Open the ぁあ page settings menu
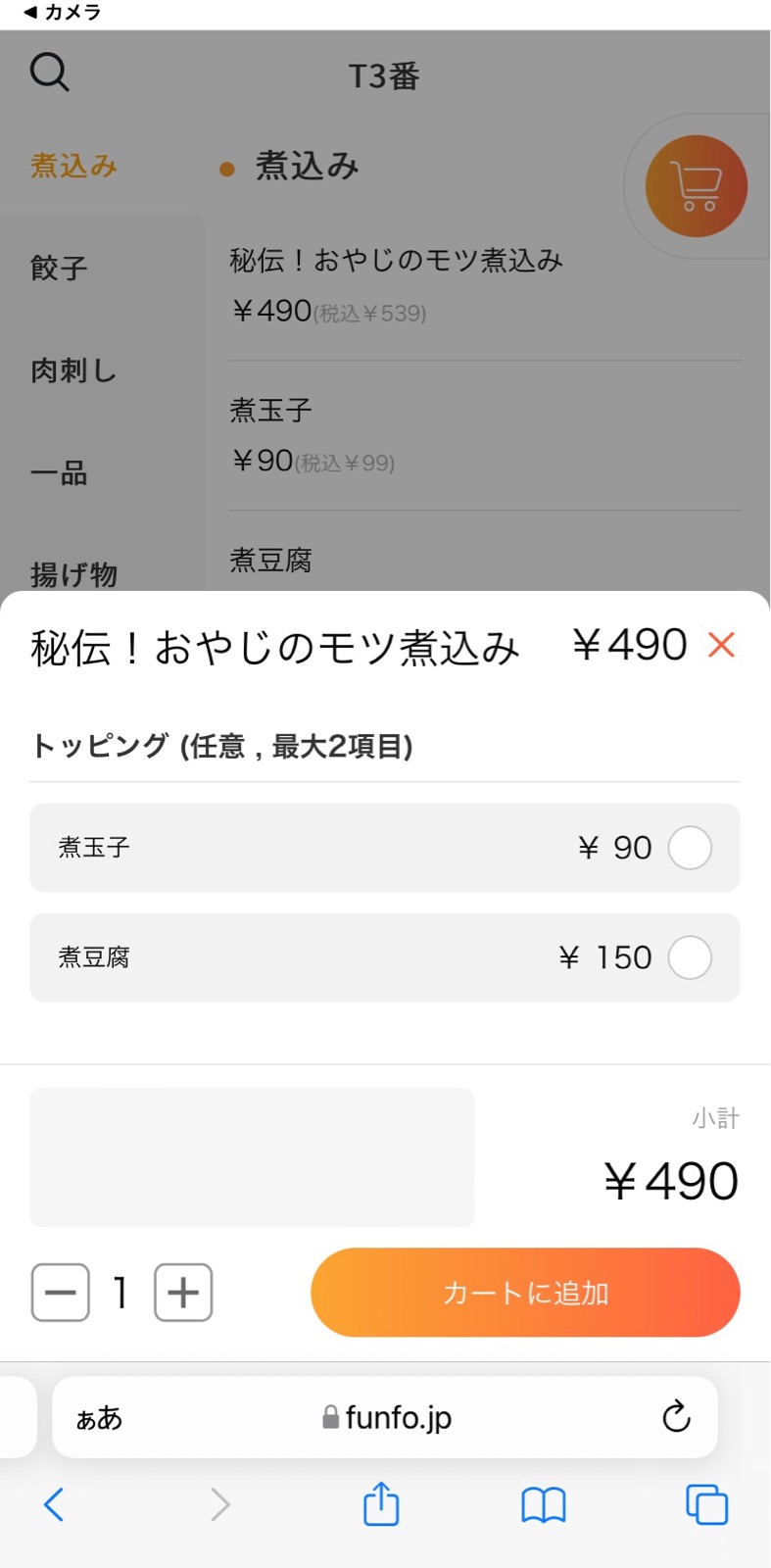This screenshot has height=1568, width=771. click(x=100, y=1418)
